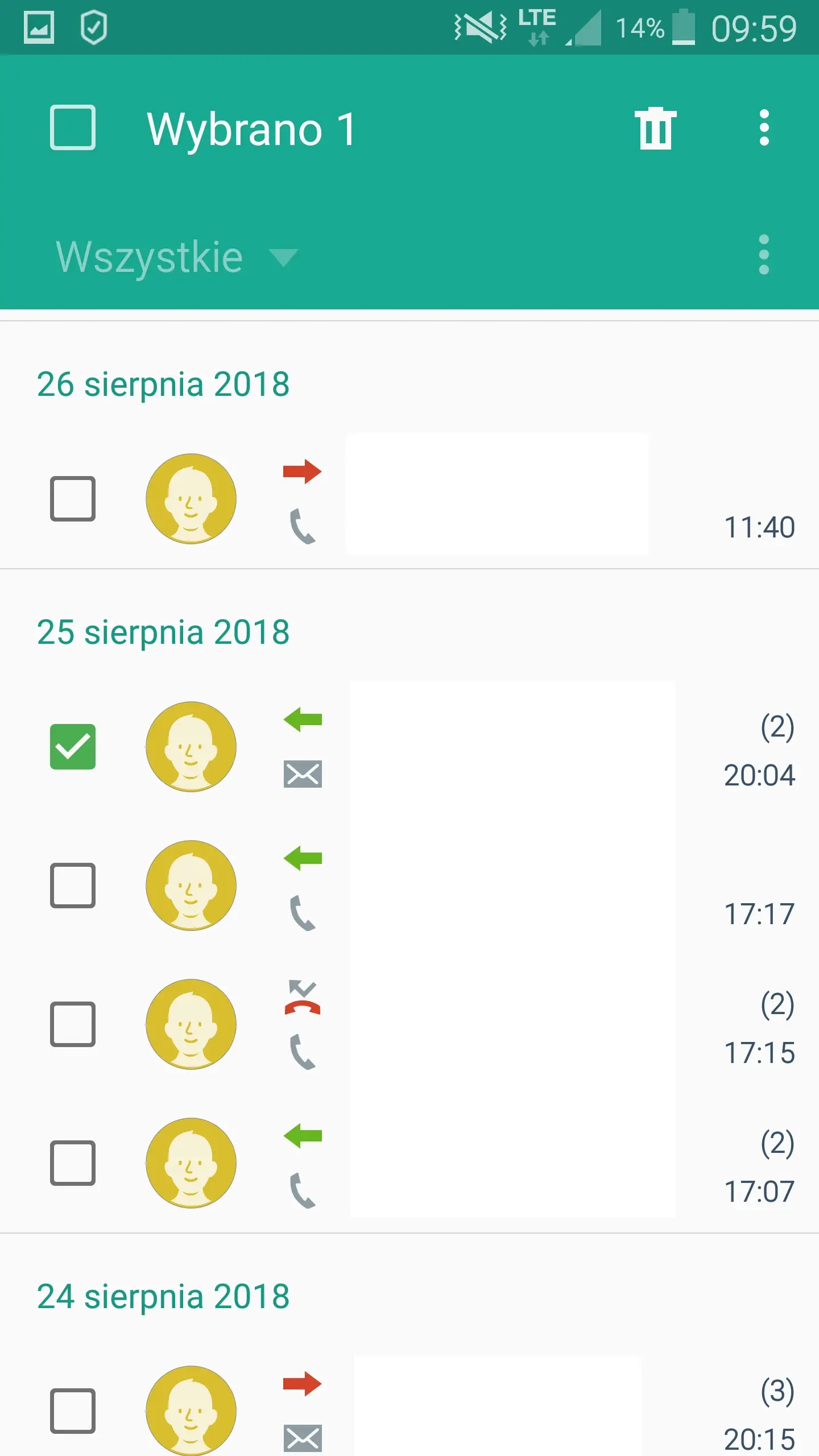Mark the 17:07 call entry checkbox
The height and width of the screenshot is (1456, 819).
point(73,1163)
